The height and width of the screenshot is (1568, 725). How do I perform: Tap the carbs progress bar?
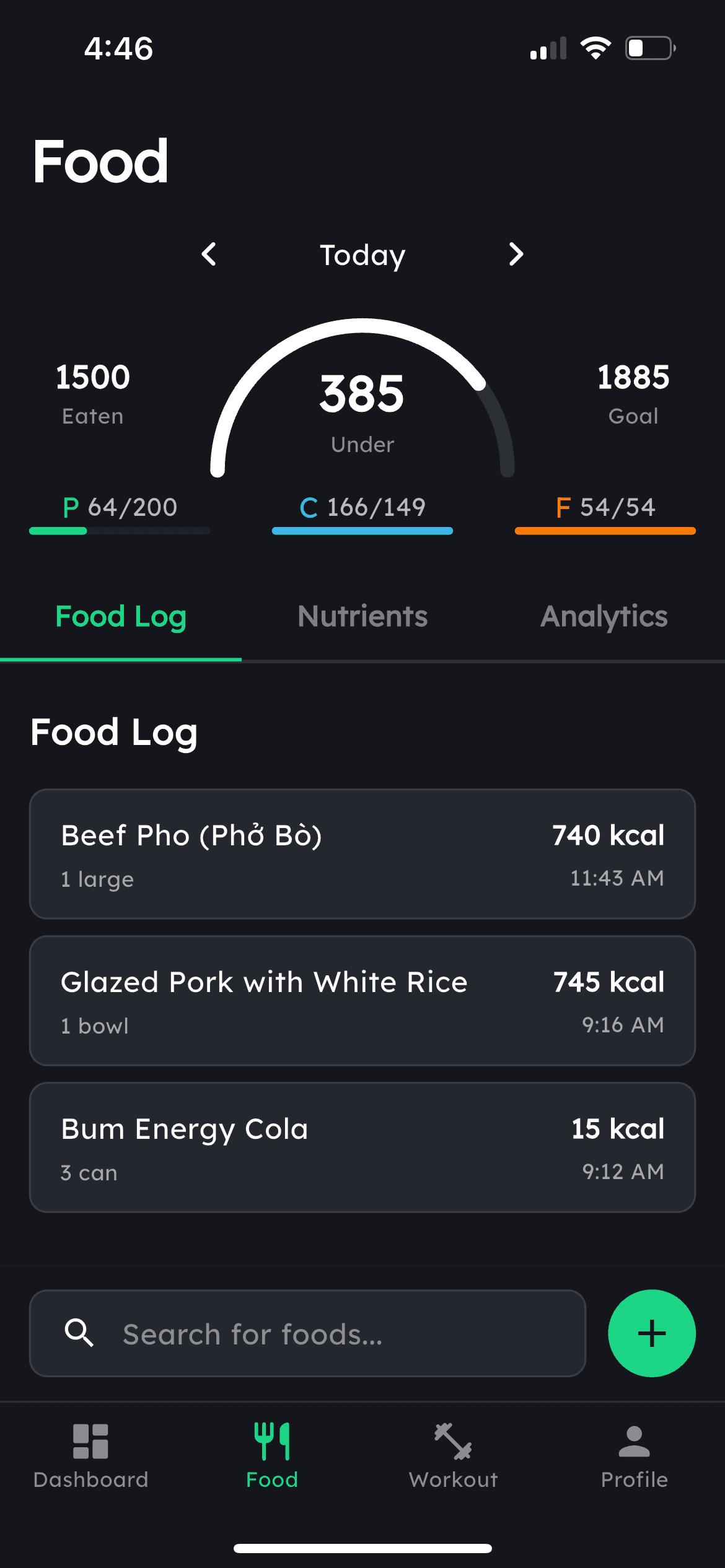point(362,530)
